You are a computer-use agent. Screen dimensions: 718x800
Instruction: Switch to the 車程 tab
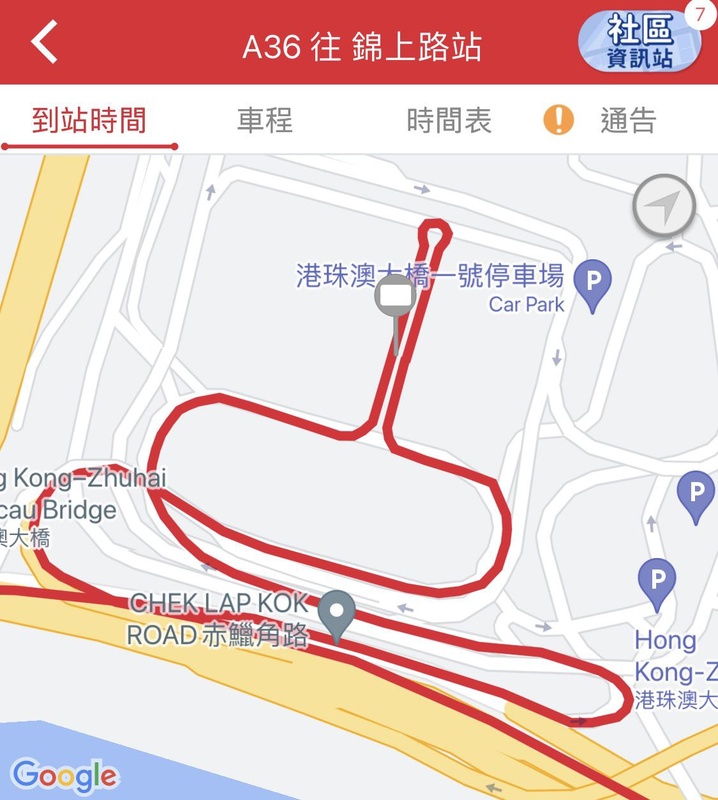click(265, 122)
